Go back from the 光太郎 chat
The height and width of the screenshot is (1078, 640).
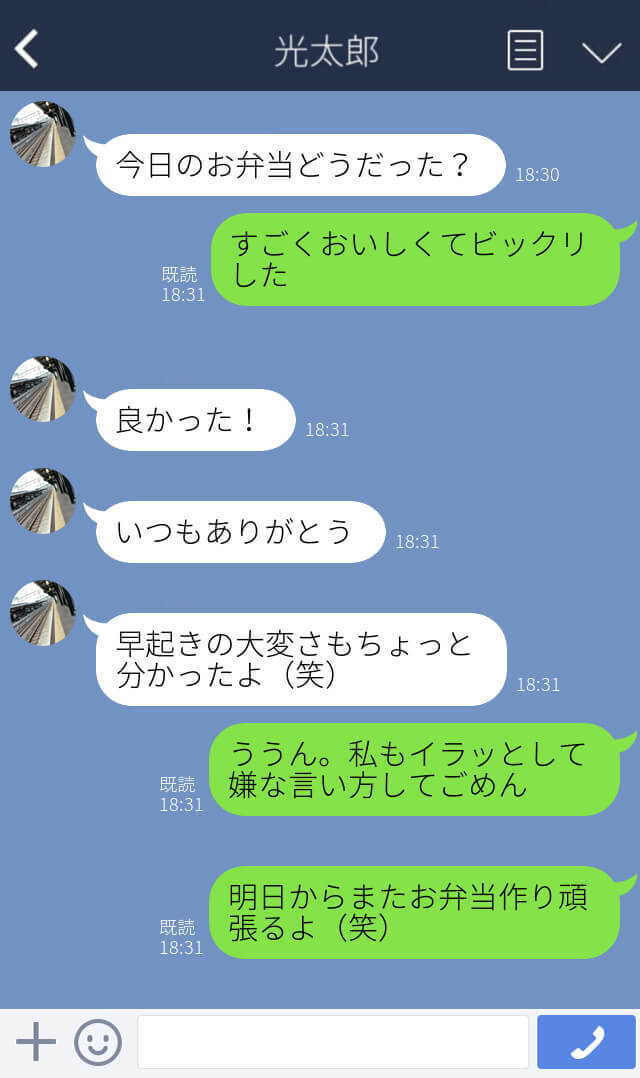27,49
